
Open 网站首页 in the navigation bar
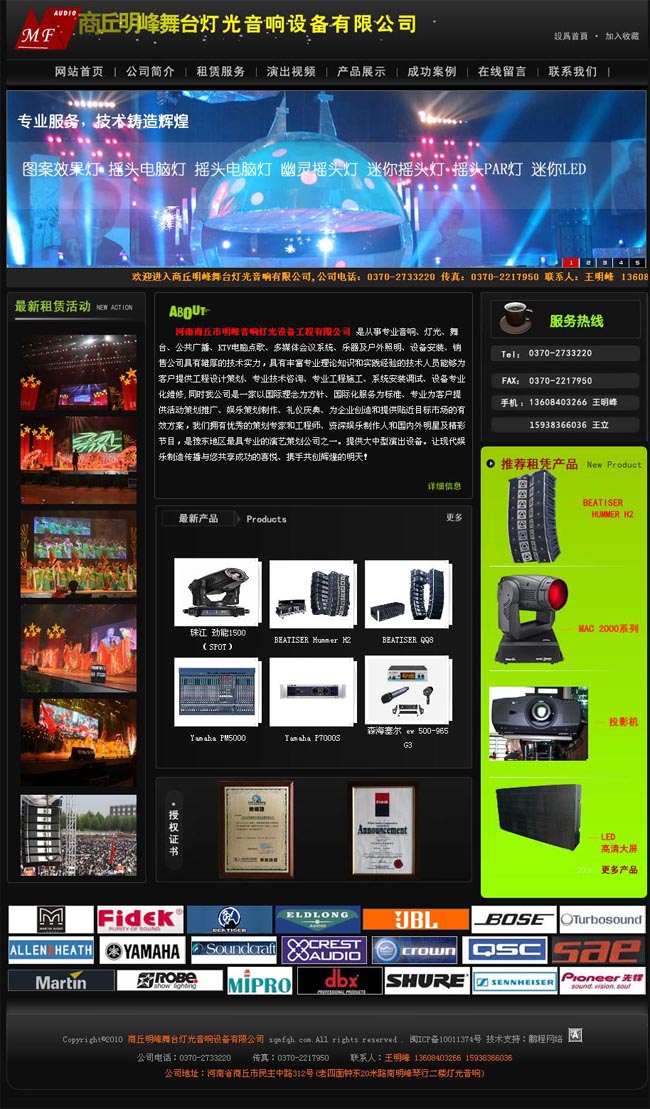coord(79,72)
